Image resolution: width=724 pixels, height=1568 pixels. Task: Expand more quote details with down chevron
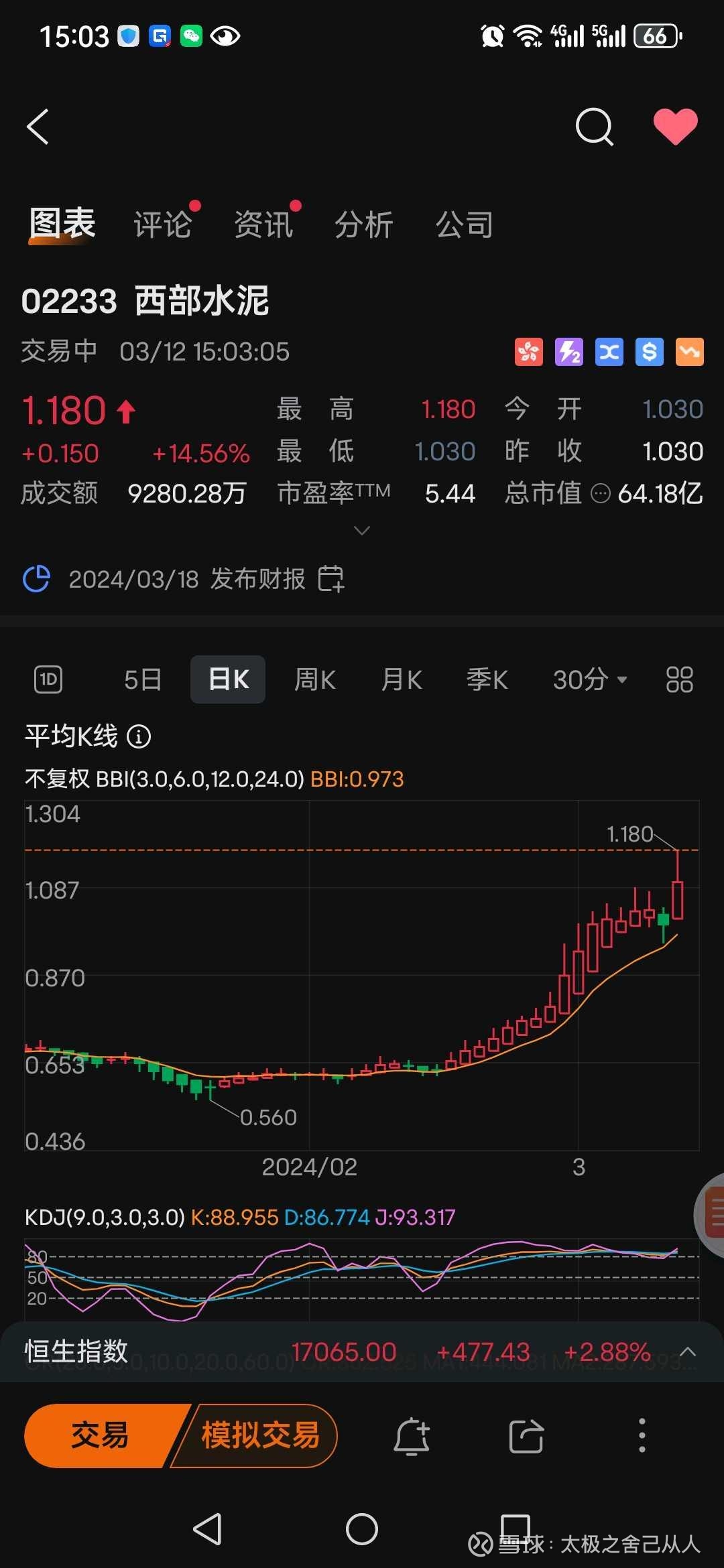(x=362, y=531)
